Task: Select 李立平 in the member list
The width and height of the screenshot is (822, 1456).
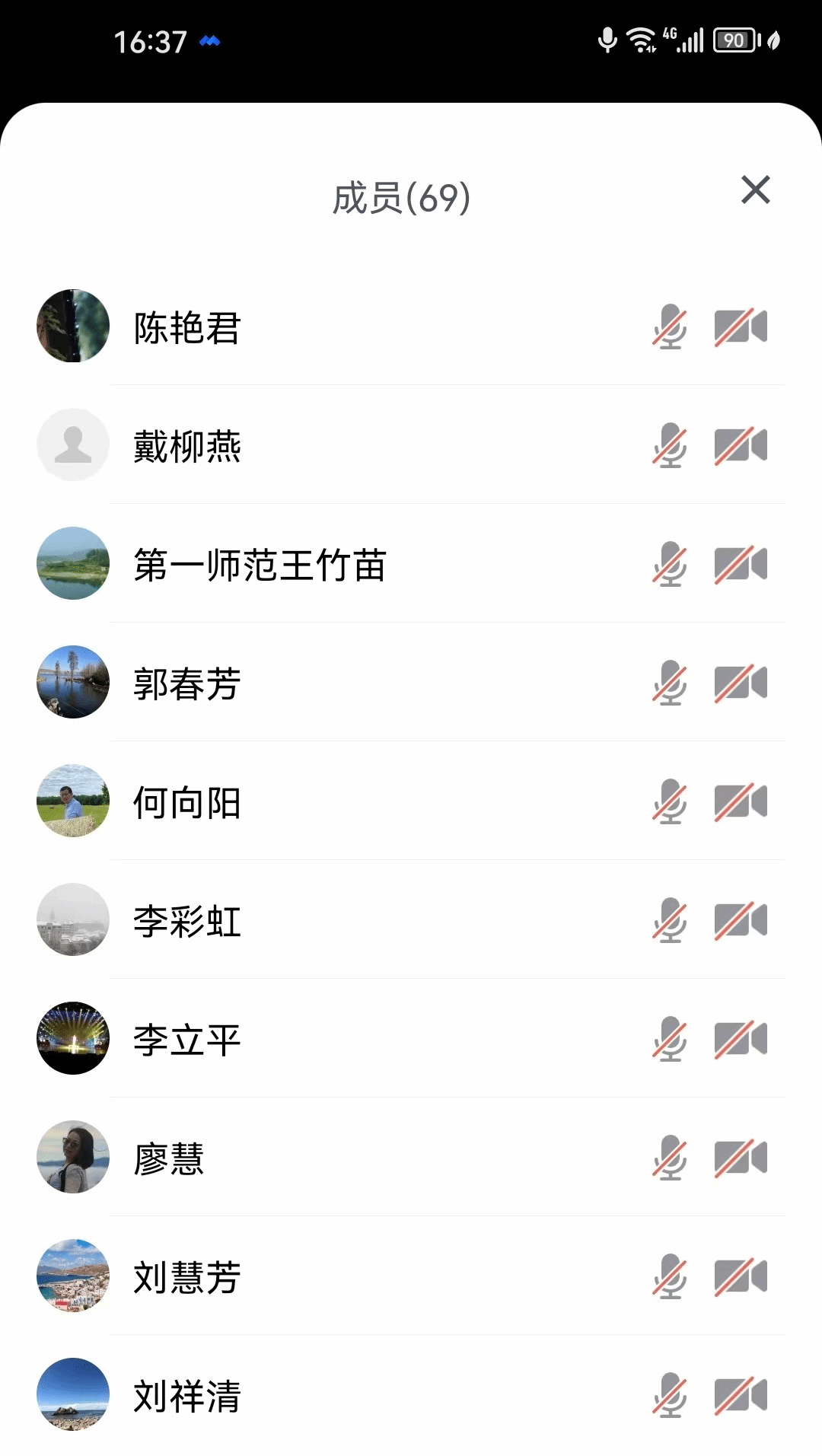Action: (187, 1040)
